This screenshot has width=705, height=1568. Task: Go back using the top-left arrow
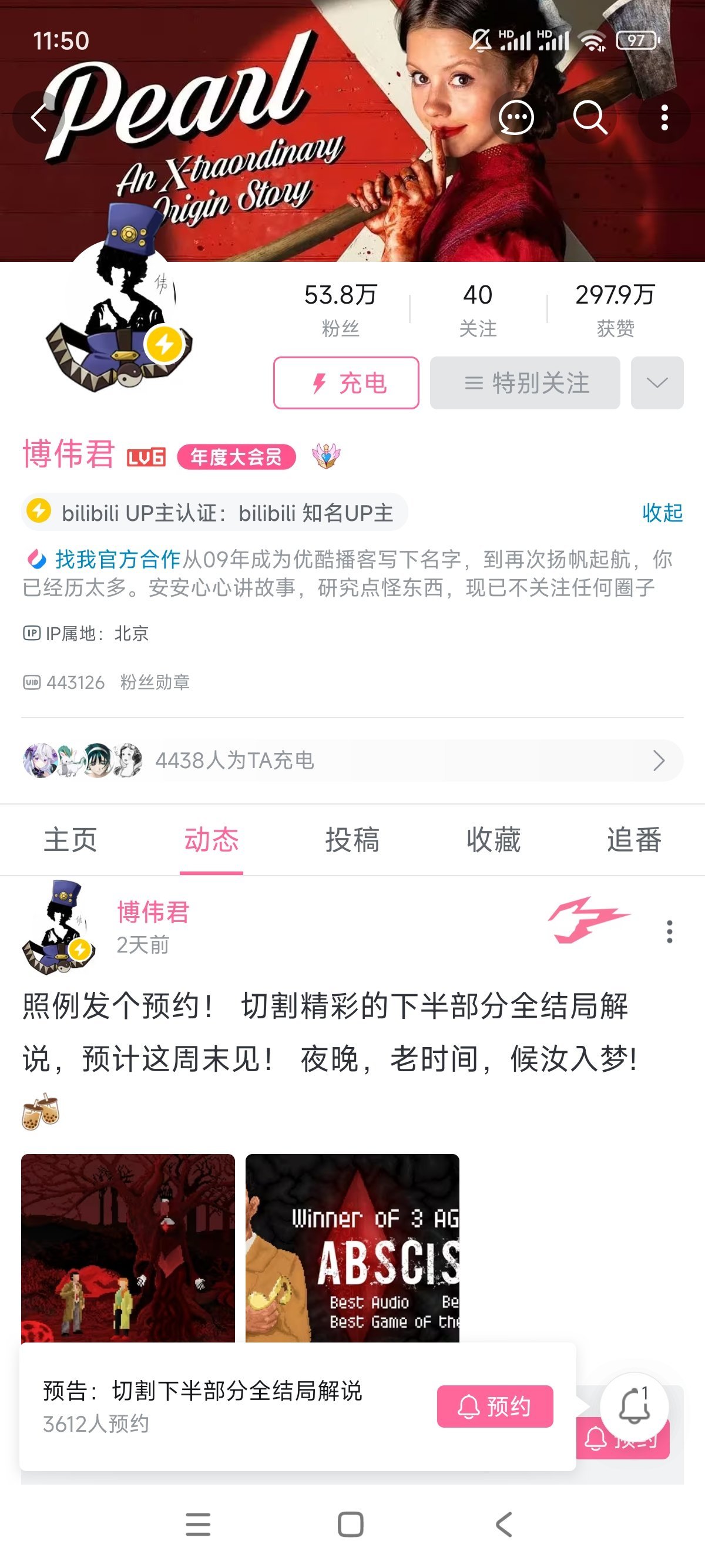[x=39, y=117]
